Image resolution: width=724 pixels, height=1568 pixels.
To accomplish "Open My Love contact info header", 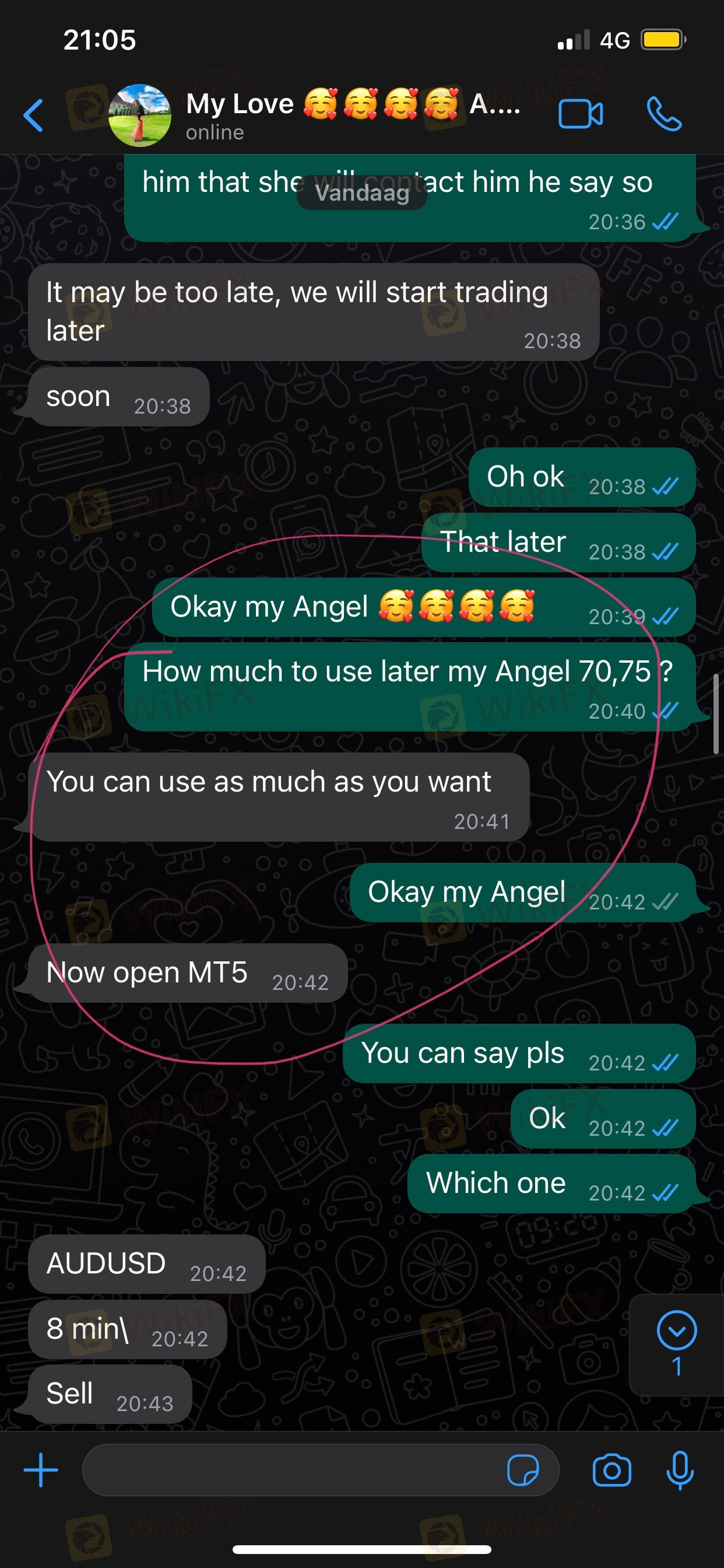I will (353, 115).
